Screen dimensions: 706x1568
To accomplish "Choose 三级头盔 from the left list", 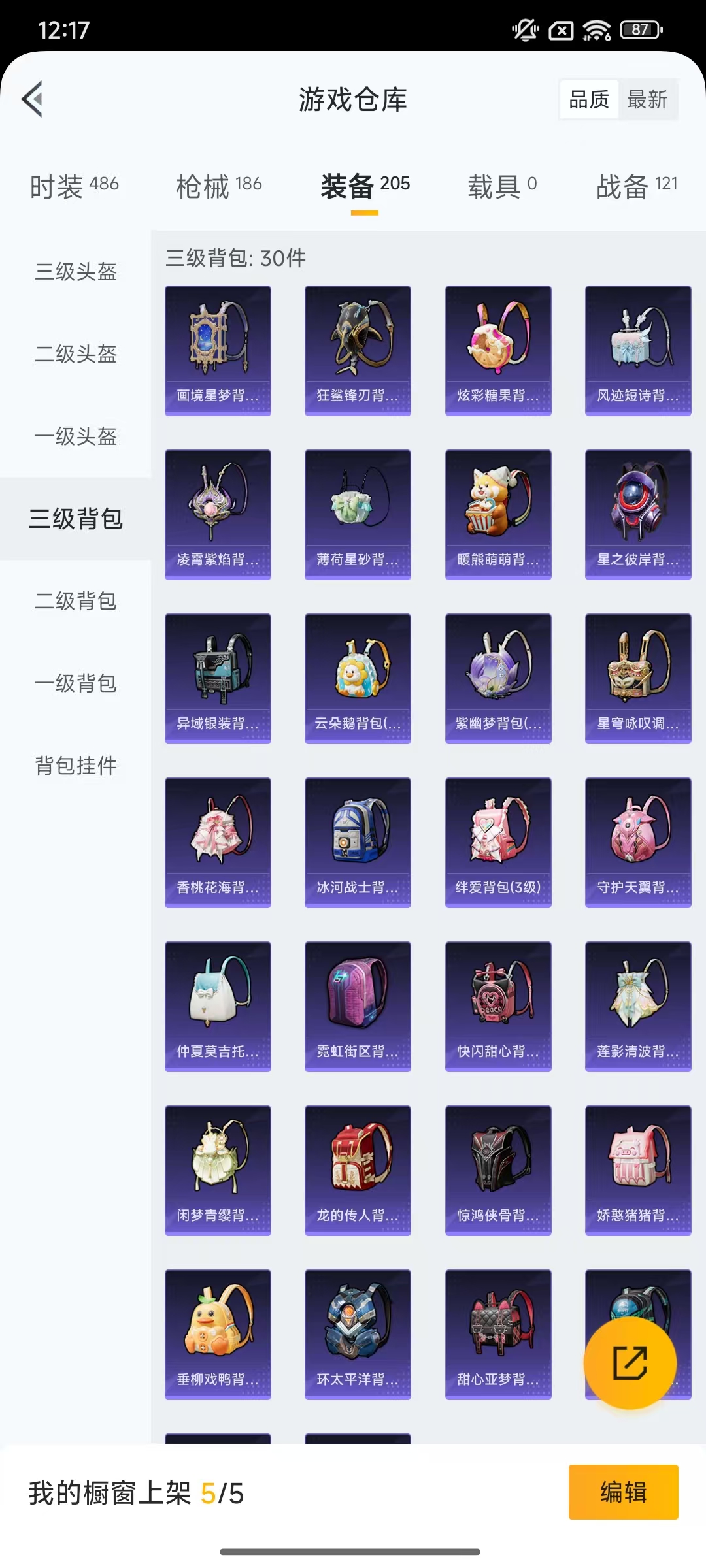I will point(76,274).
